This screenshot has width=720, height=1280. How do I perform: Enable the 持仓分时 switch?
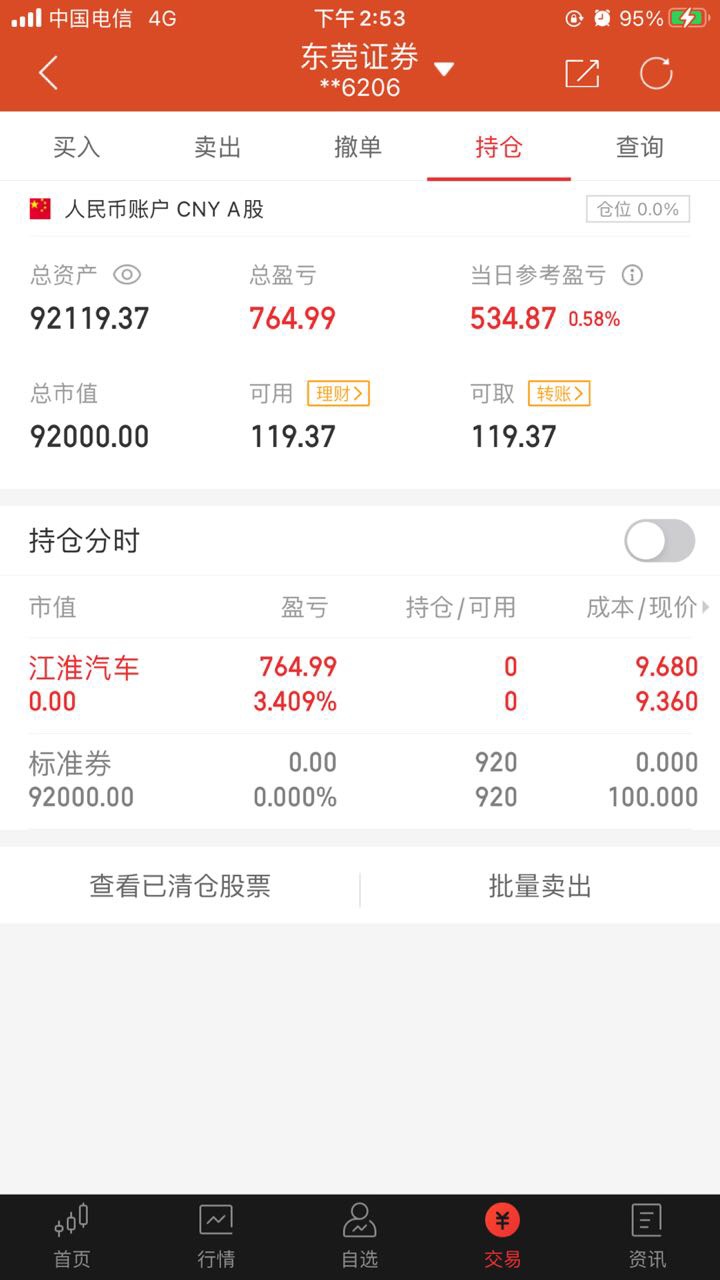pos(659,541)
